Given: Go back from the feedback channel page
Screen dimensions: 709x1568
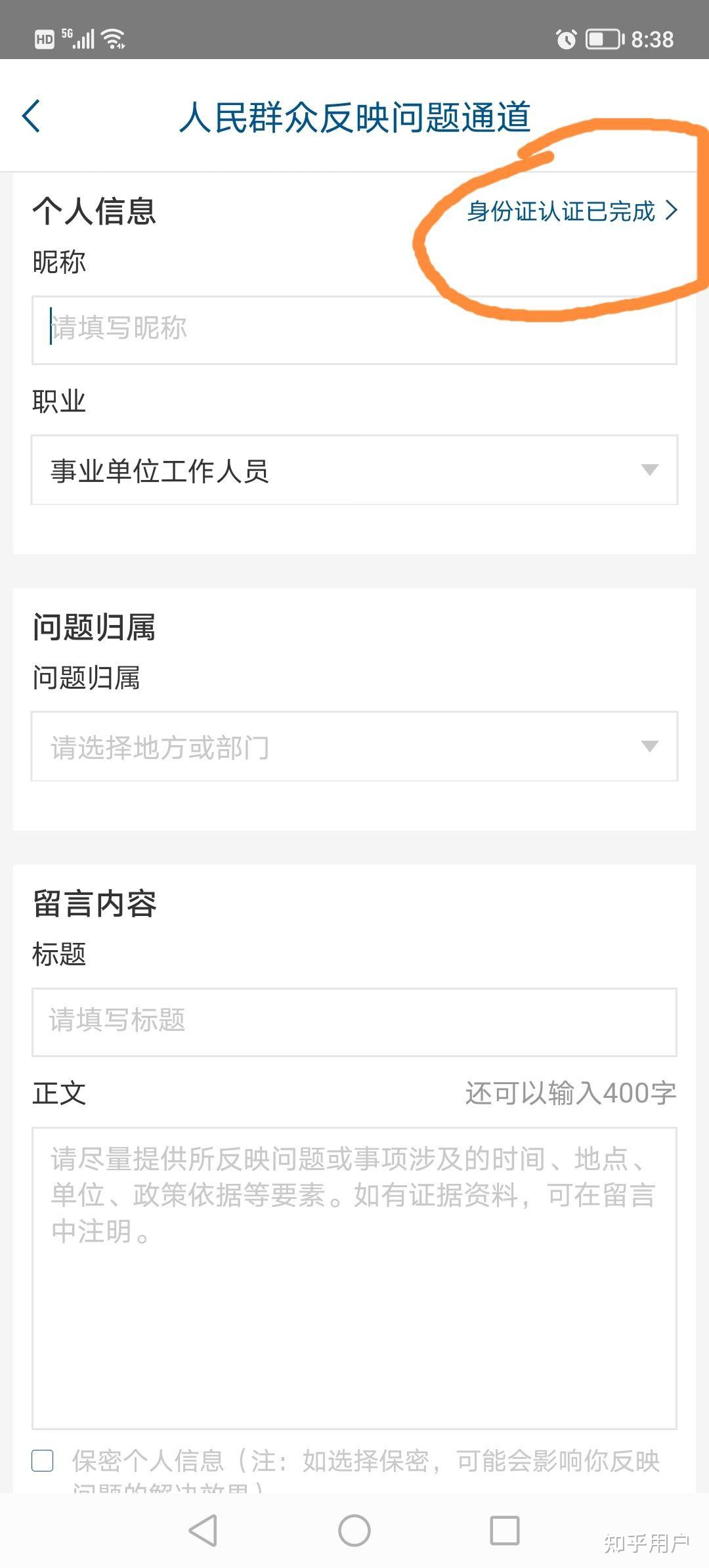Looking at the screenshot, I should (32, 117).
